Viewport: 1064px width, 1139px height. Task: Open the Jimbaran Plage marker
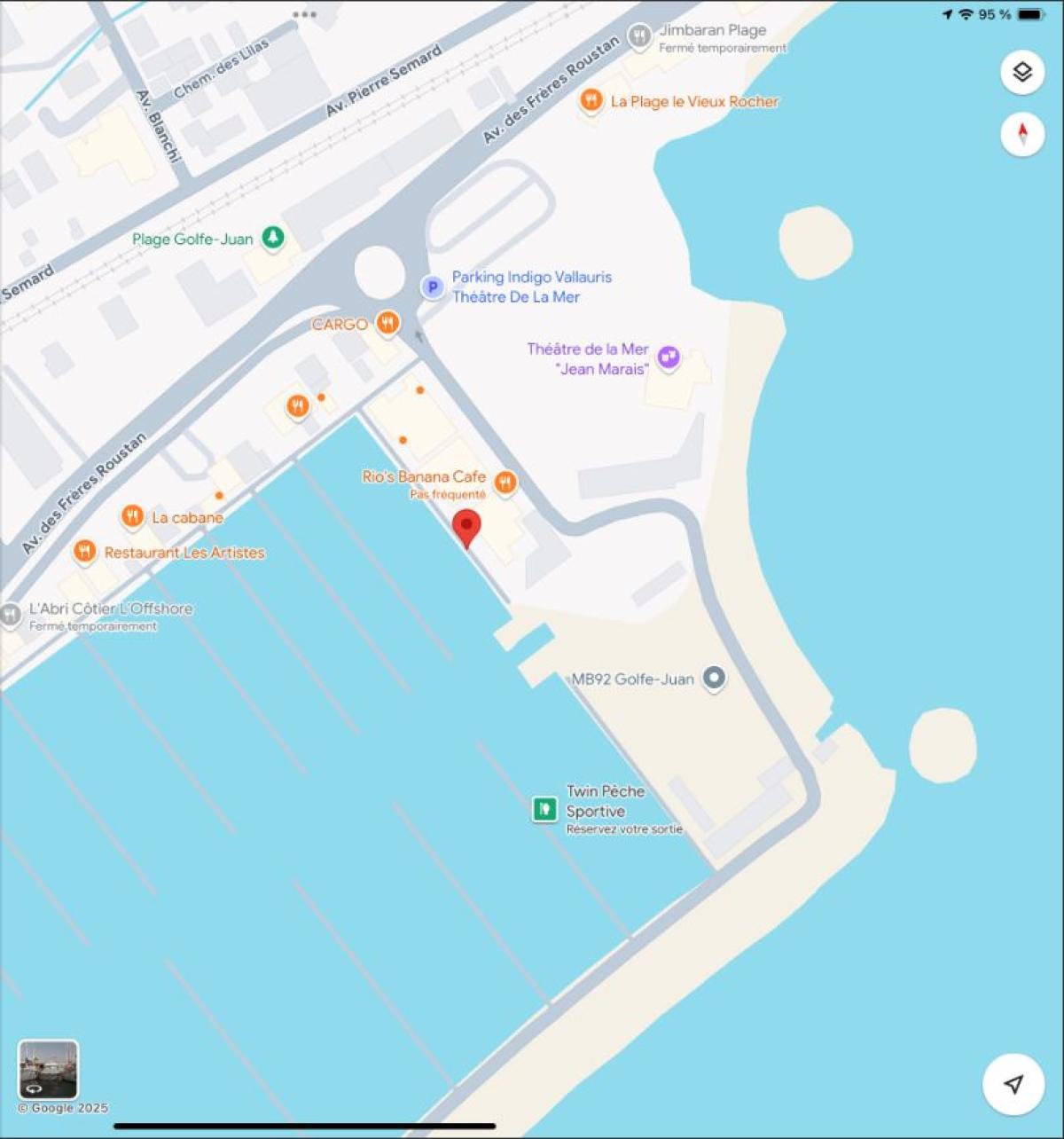[639, 37]
